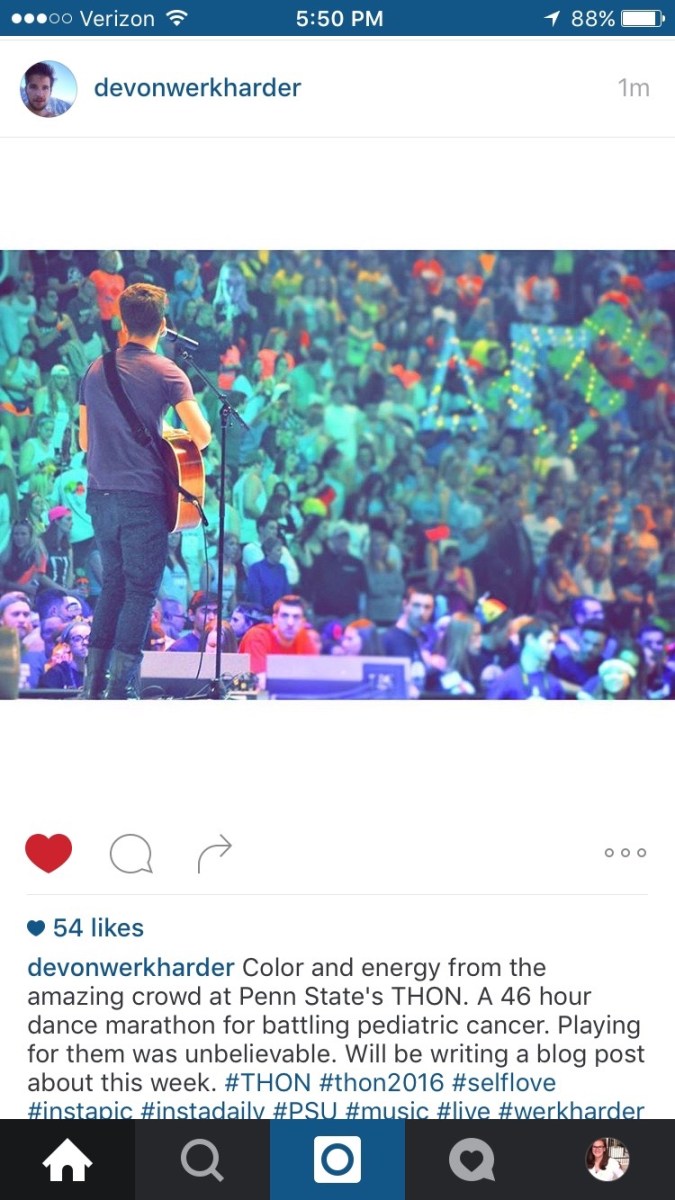The height and width of the screenshot is (1200, 675).
Task: Switch to the Activity heart tab
Action: (472, 1160)
